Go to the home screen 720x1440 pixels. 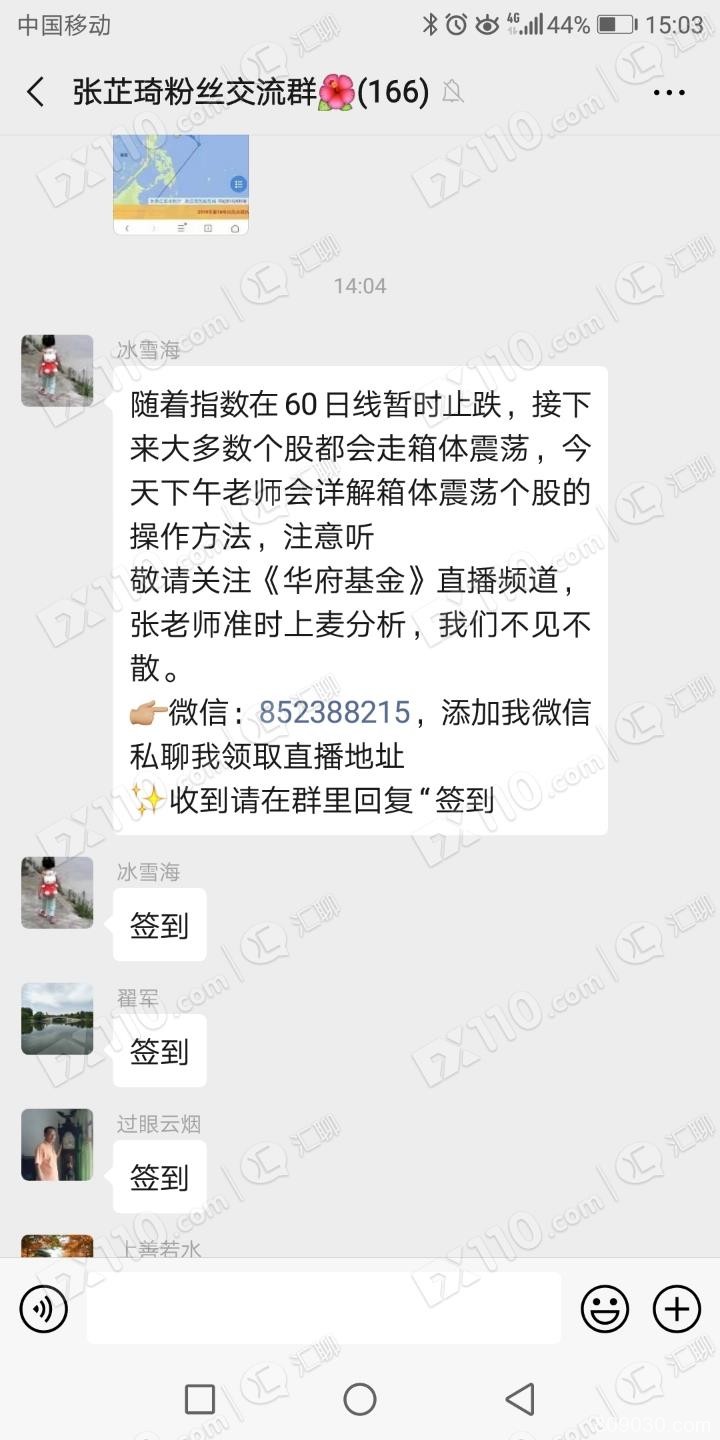tap(360, 1399)
